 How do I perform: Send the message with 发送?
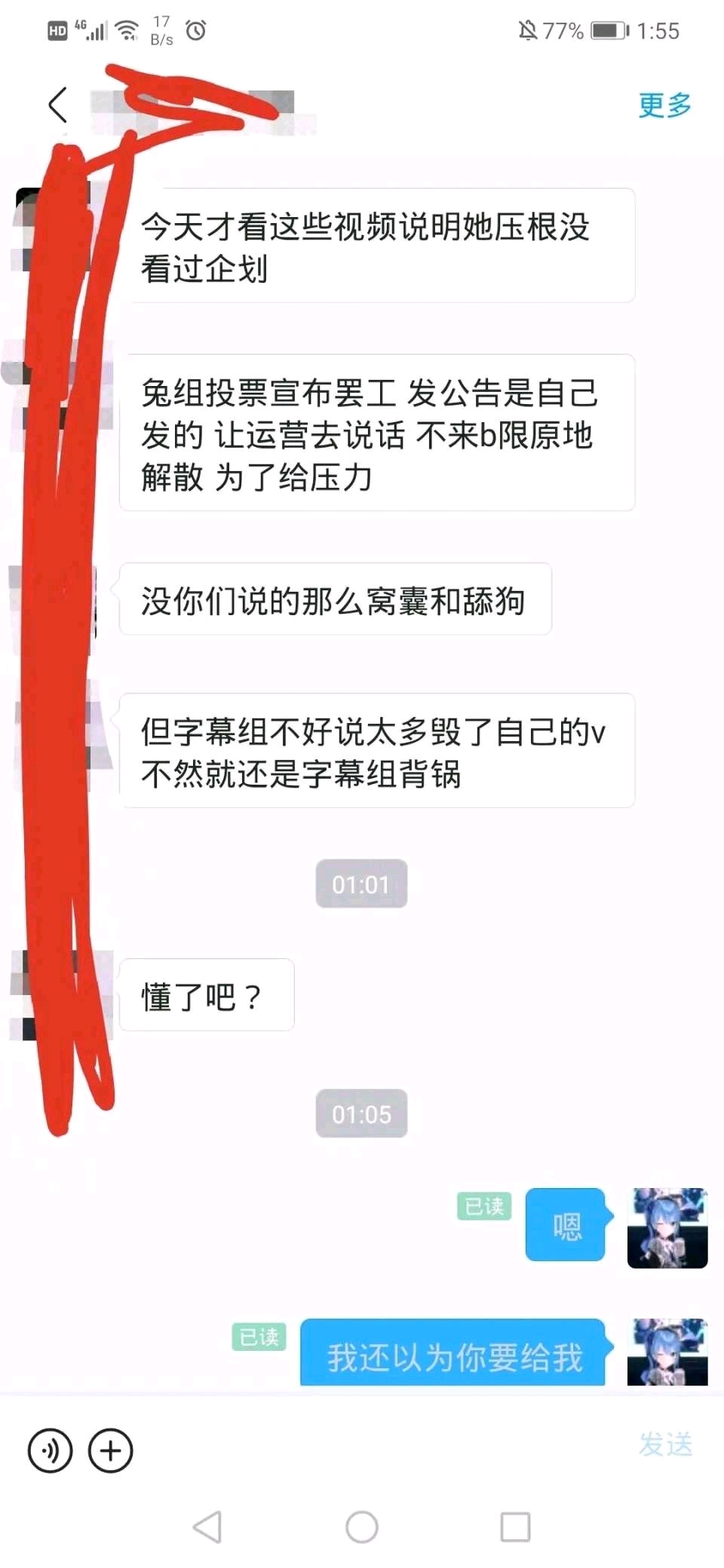click(664, 1444)
